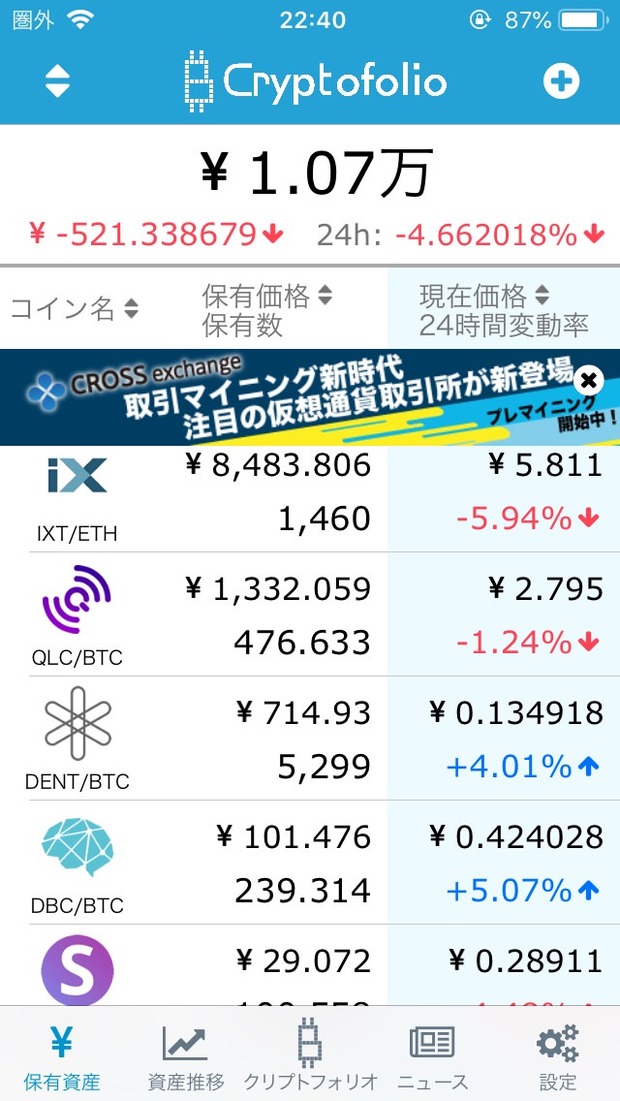
Task: Open the up-down sort icon in header
Action: (x=58, y=81)
